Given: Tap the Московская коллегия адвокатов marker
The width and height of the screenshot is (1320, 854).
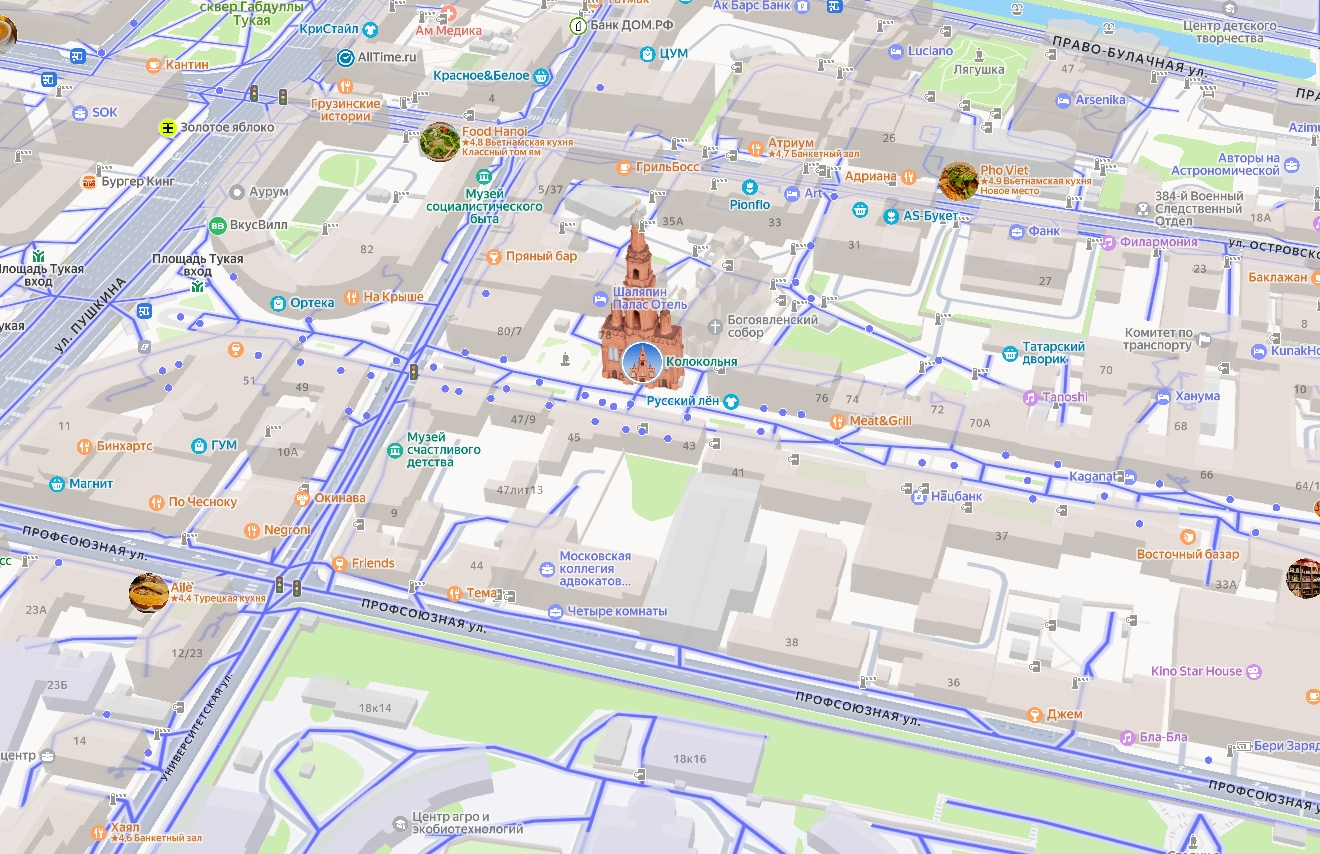Looking at the screenshot, I should (x=547, y=569).
